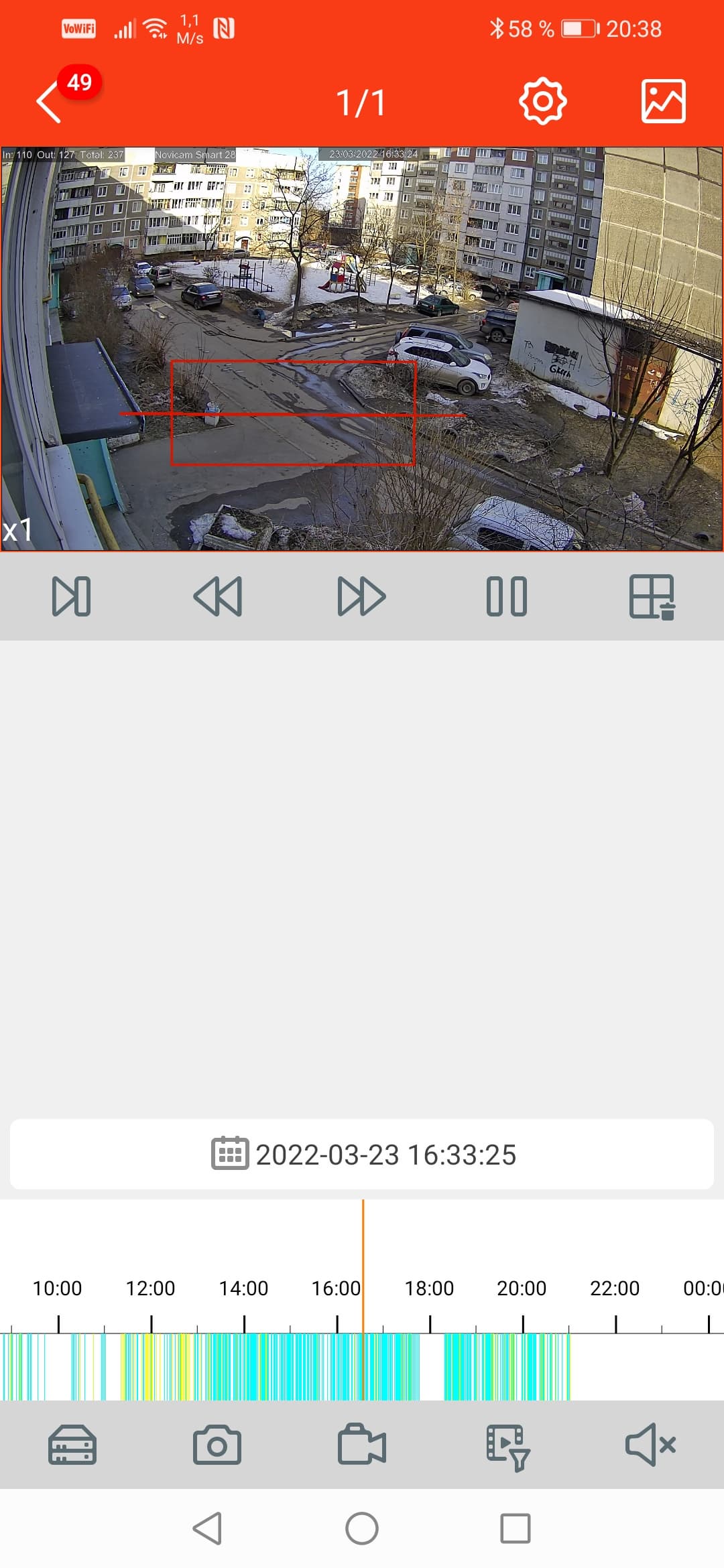Take a snapshot with the camera icon
This screenshot has width=724, height=1568.
coord(217,1445)
